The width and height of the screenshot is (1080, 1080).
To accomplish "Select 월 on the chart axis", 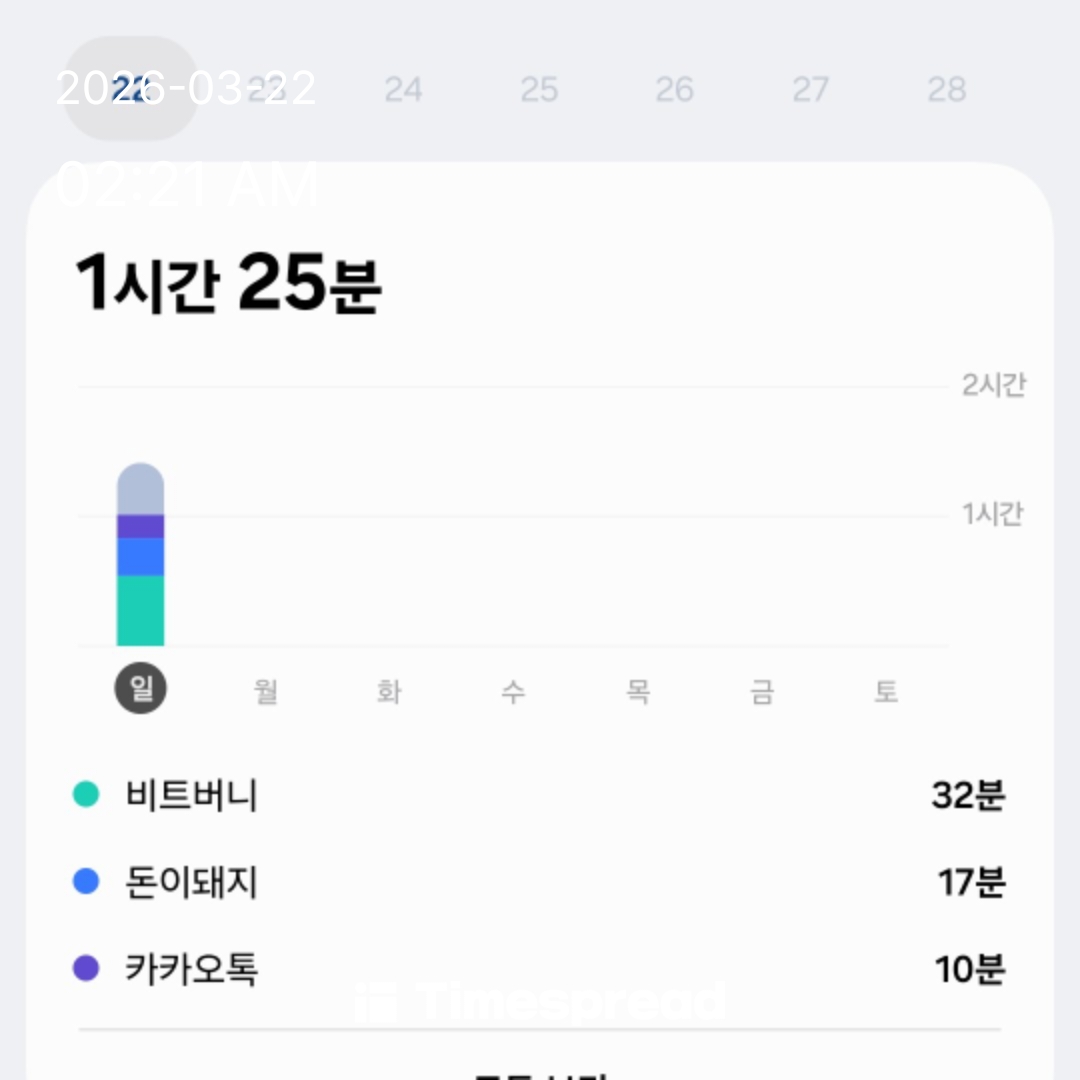I will pyautogui.click(x=265, y=691).
